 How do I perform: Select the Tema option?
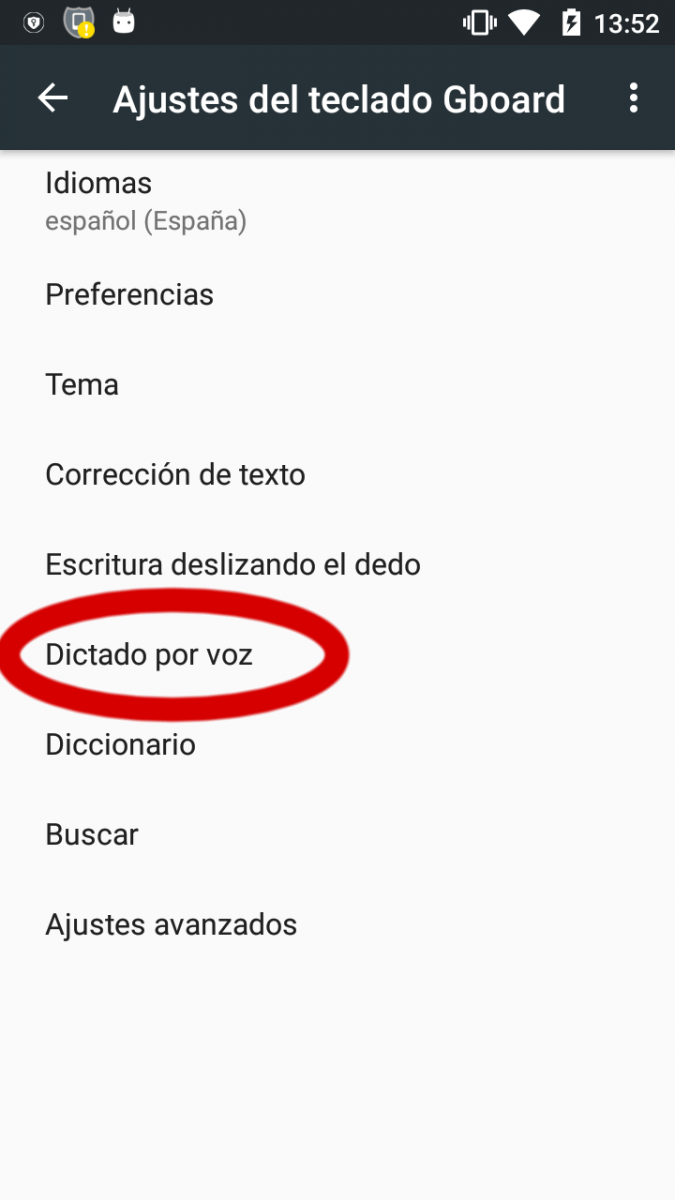(x=82, y=385)
